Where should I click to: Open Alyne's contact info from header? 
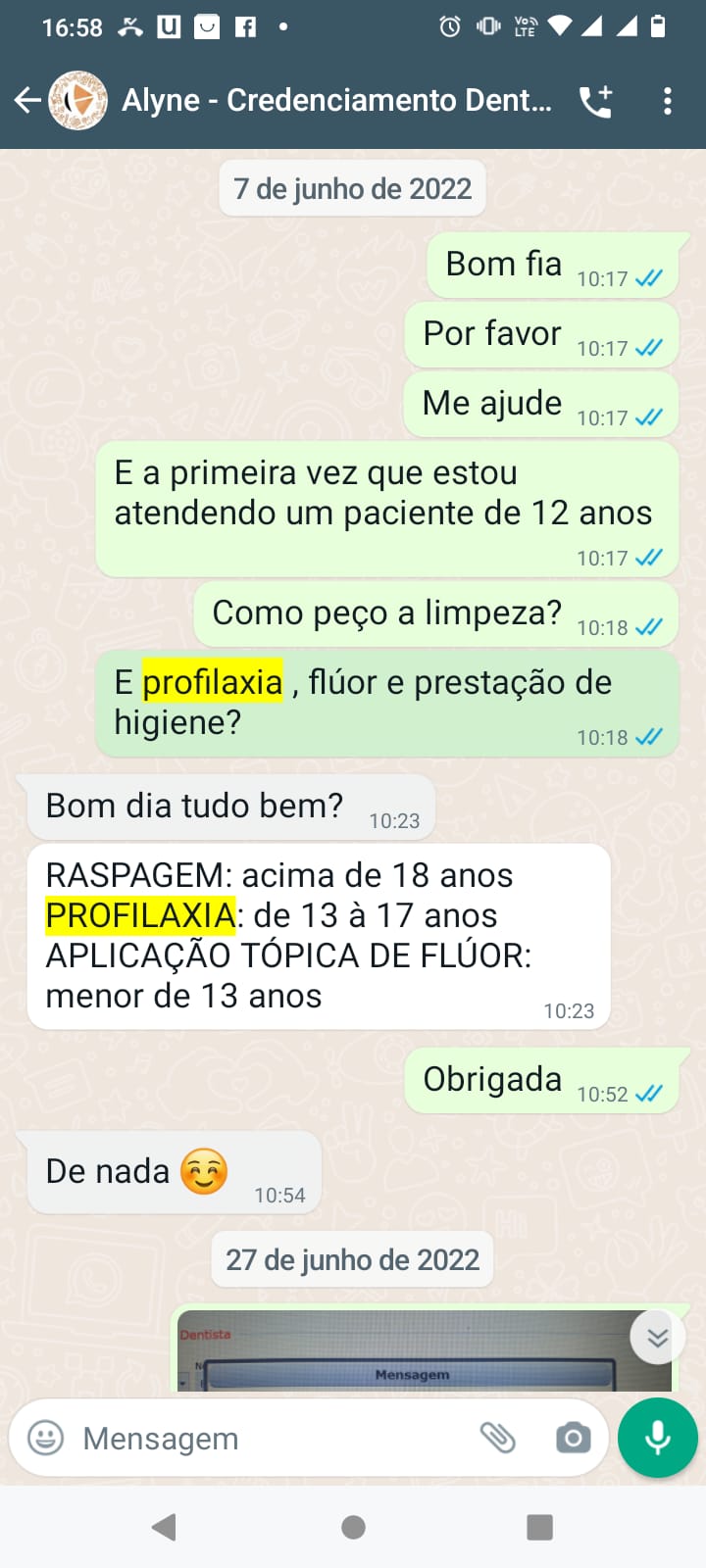point(335,100)
